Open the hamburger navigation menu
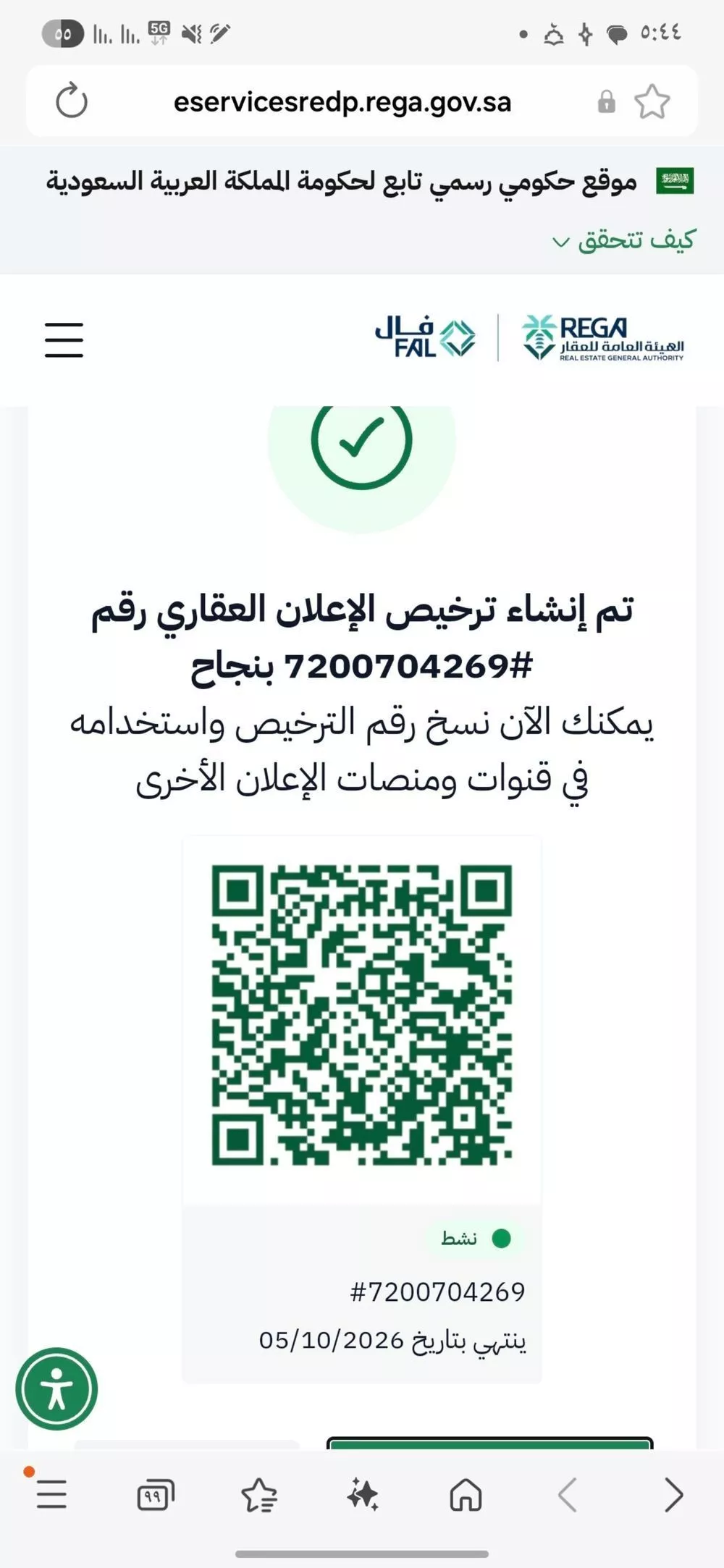 point(64,340)
